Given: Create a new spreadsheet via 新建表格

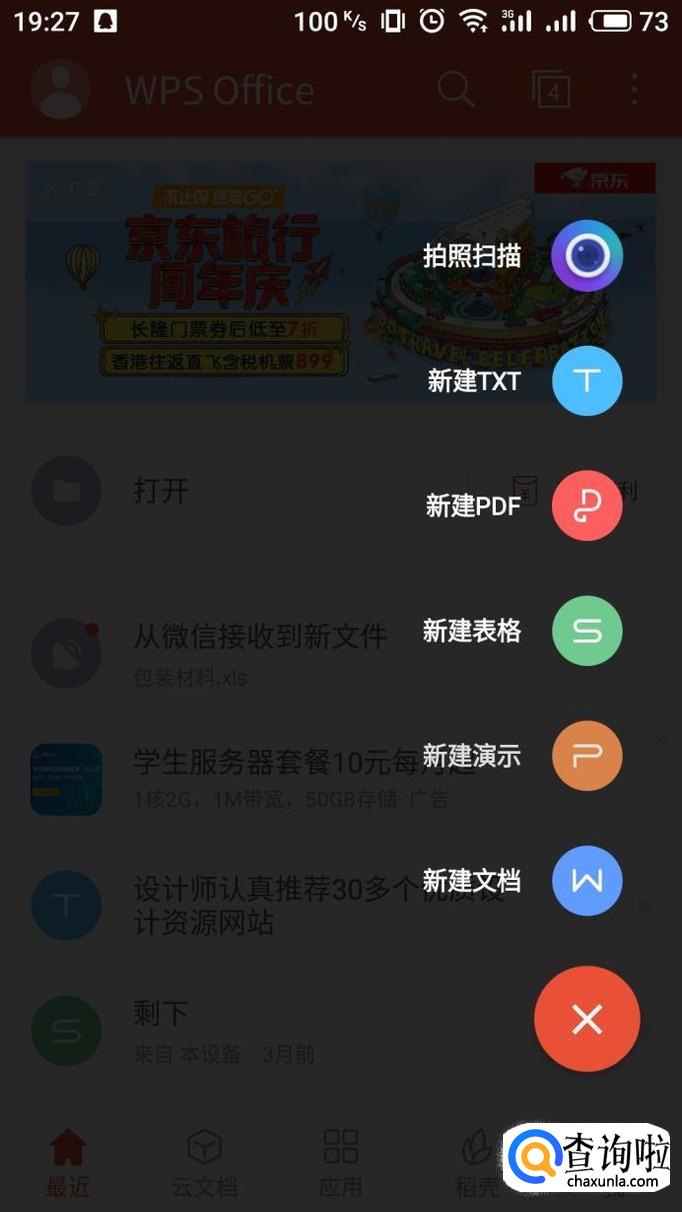Looking at the screenshot, I should tap(587, 631).
